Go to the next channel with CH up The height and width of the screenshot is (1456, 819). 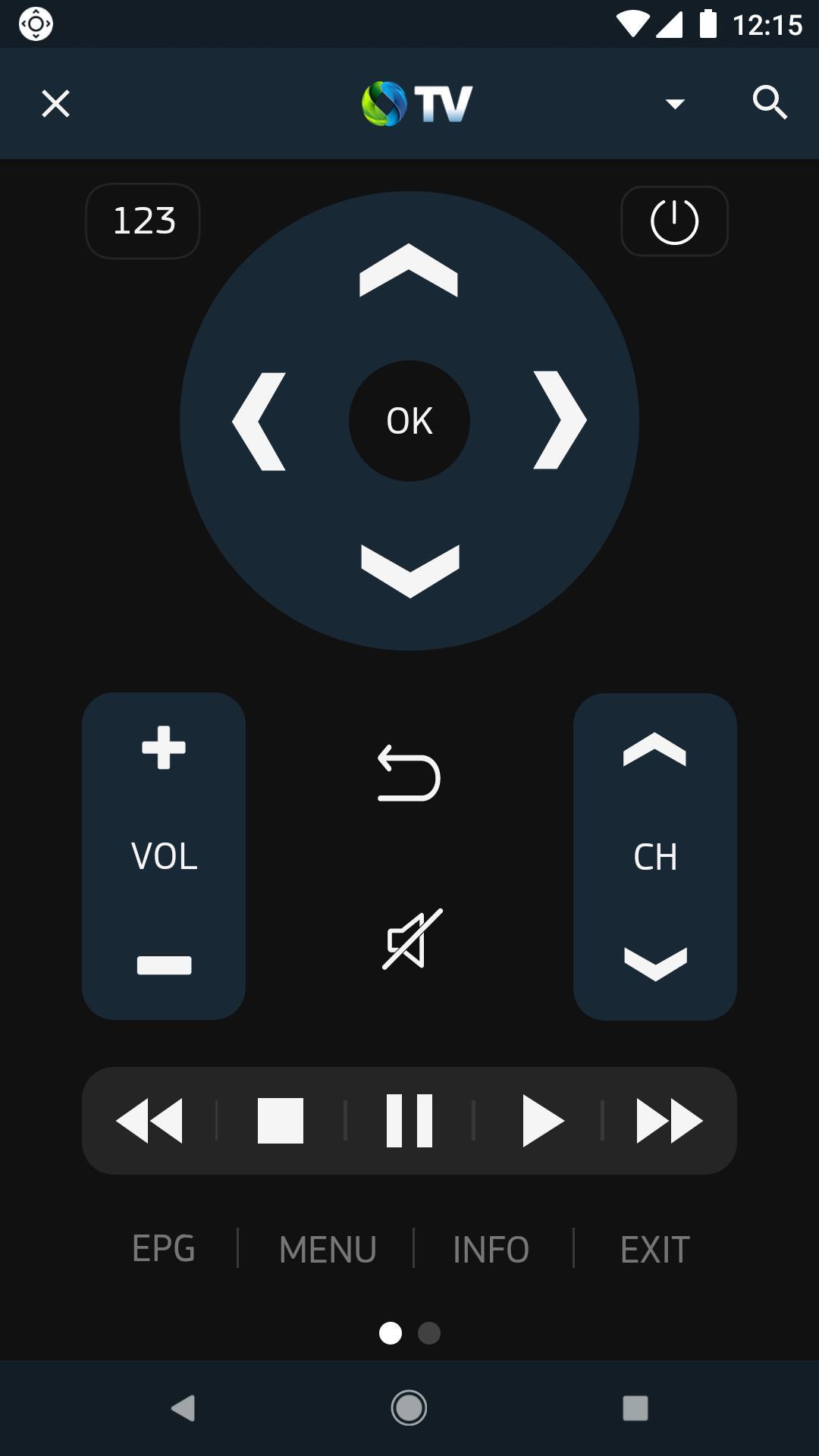[654, 749]
